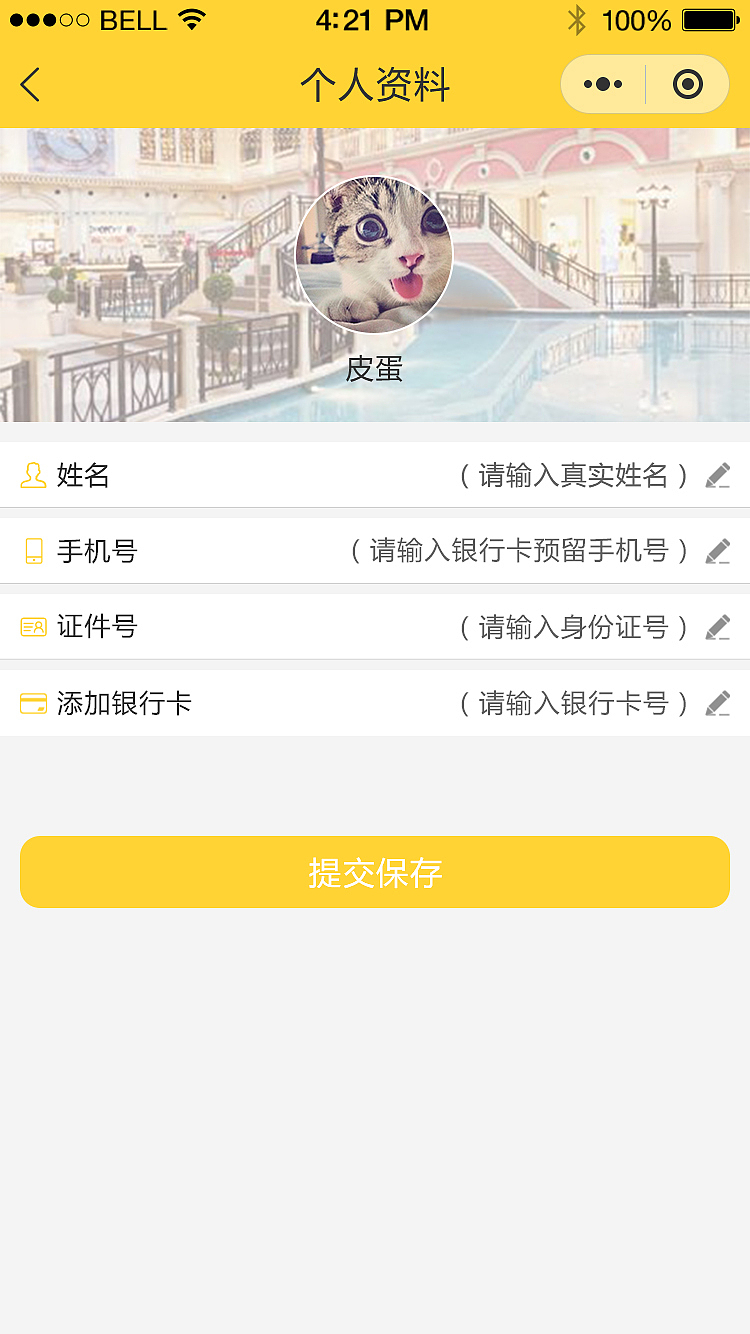This screenshot has height=1334, width=750.
Task: Click the bank card icon beside 添加银行卡
Action: (32, 703)
